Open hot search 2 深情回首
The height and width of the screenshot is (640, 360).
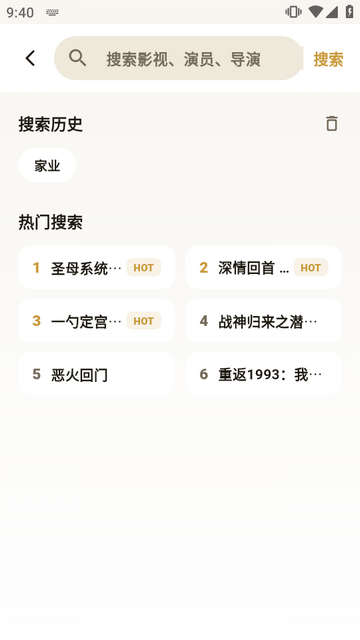(x=264, y=267)
